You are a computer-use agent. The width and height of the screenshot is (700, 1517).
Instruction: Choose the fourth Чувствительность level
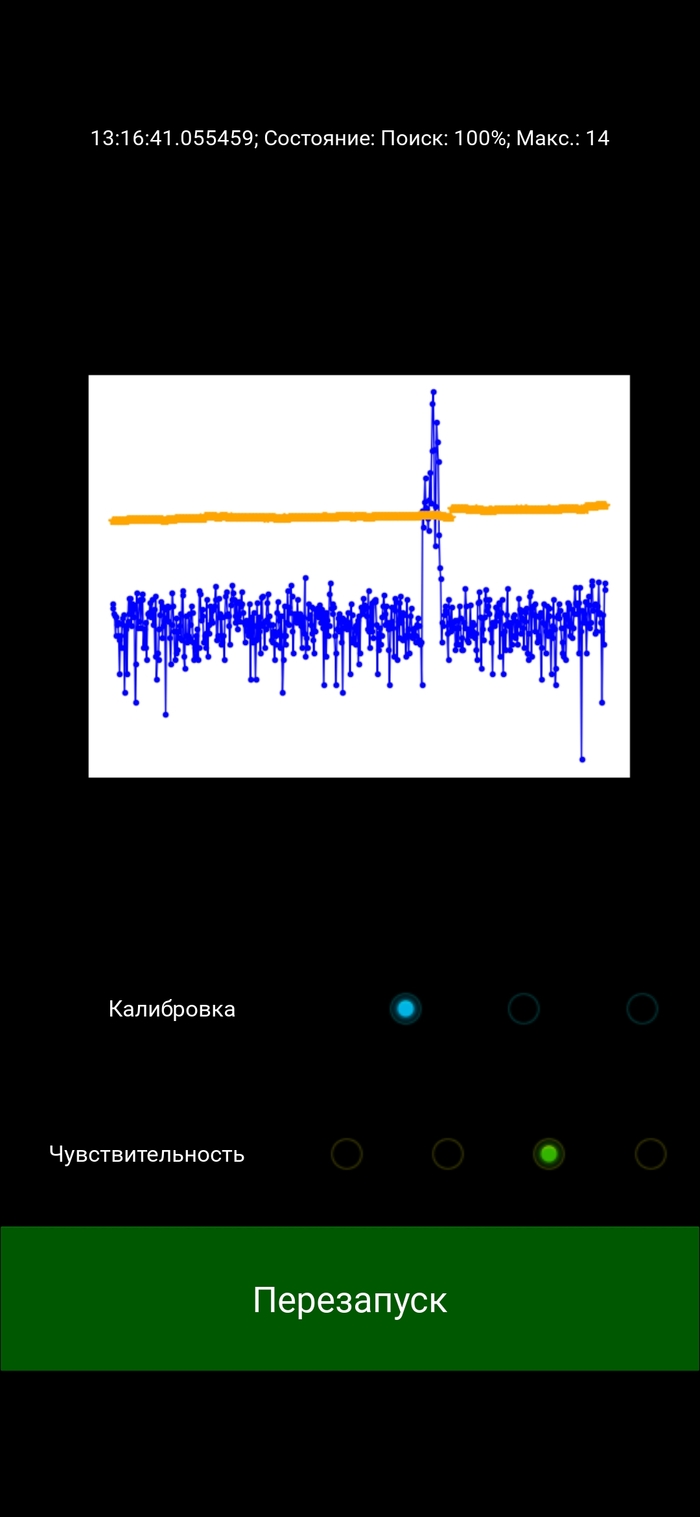coord(650,1154)
